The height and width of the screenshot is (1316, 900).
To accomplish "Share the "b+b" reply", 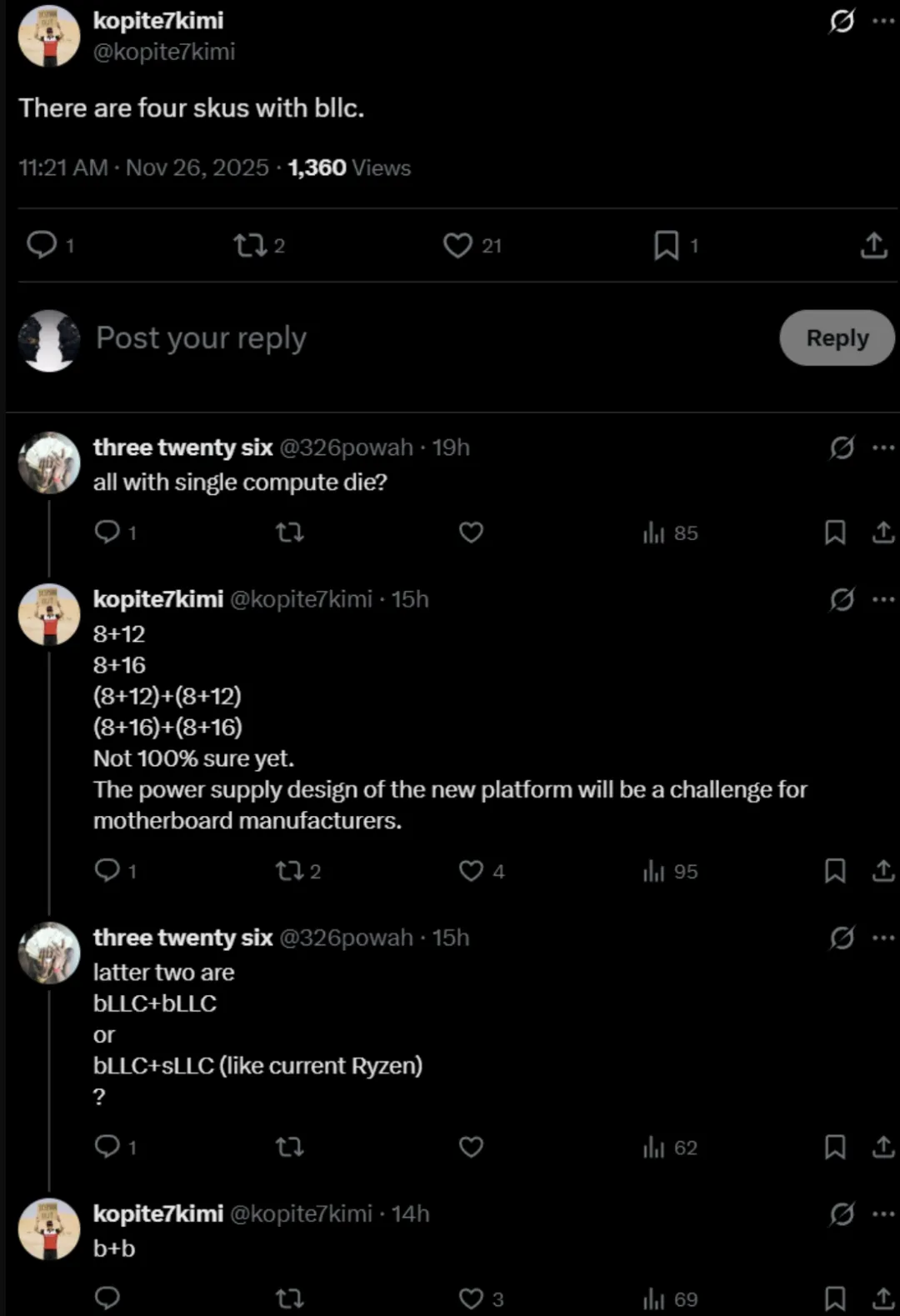I will click(x=882, y=1298).
